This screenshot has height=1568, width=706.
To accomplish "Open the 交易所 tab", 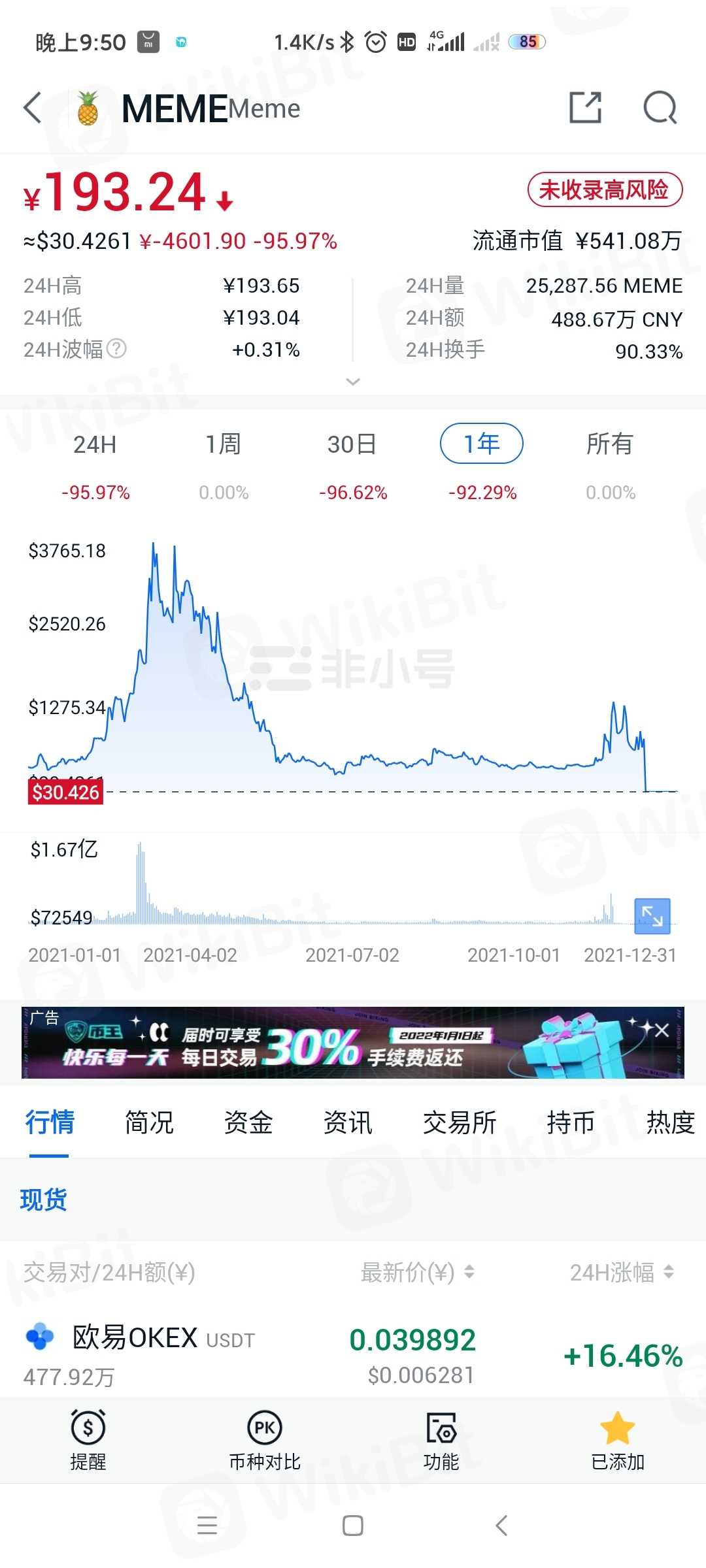I will tap(460, 1122).
